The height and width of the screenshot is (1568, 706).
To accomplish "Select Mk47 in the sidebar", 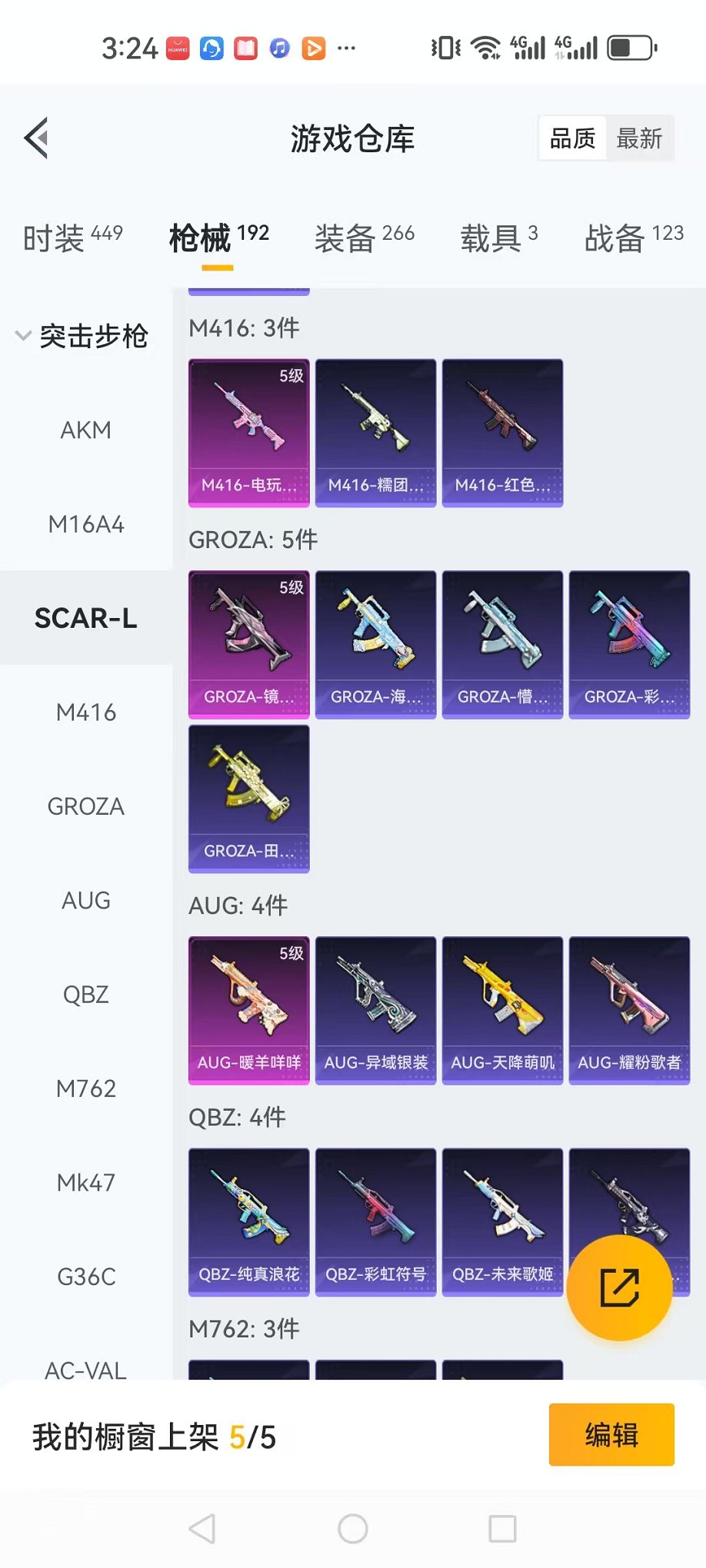I will click(85, 1182).
